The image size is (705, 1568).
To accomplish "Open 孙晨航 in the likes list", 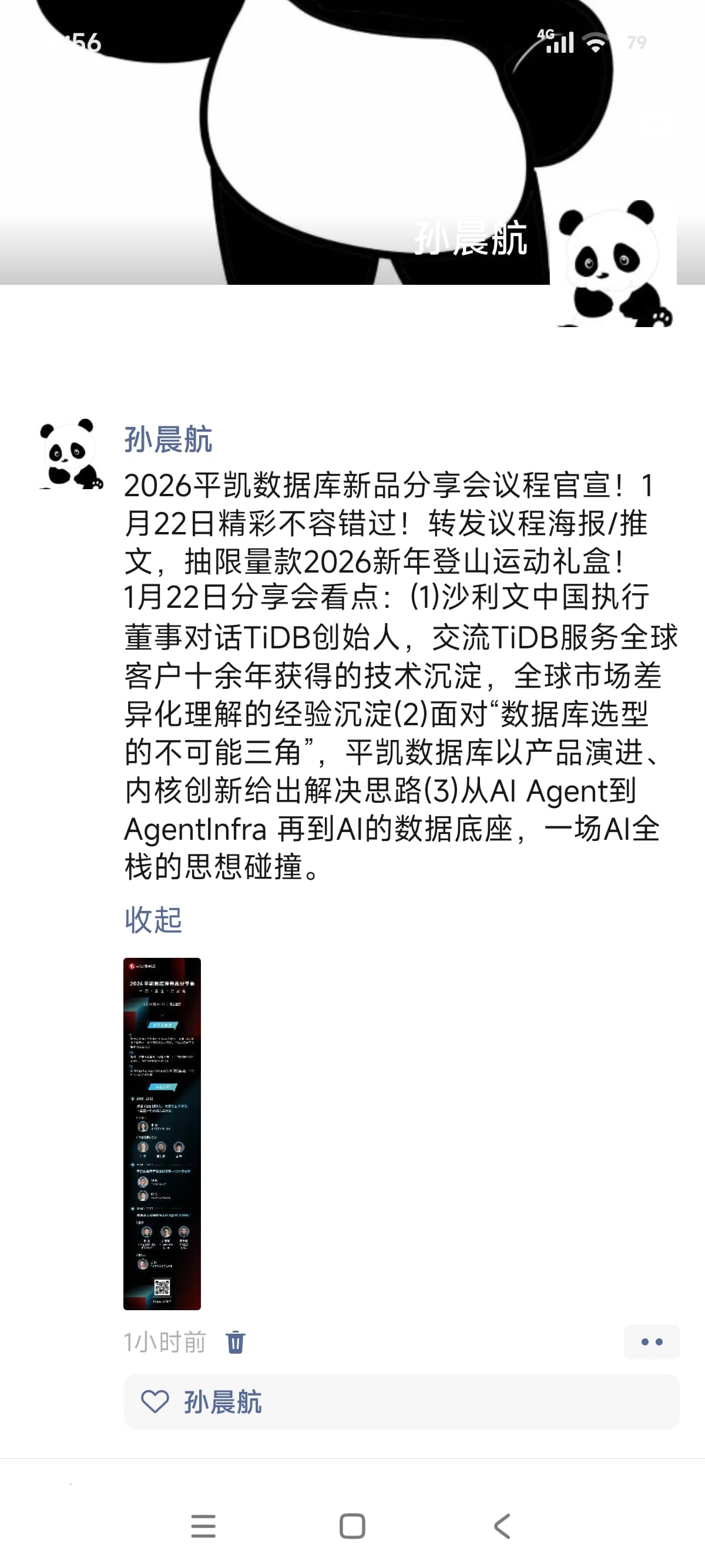I will [x=223, y=1402].
